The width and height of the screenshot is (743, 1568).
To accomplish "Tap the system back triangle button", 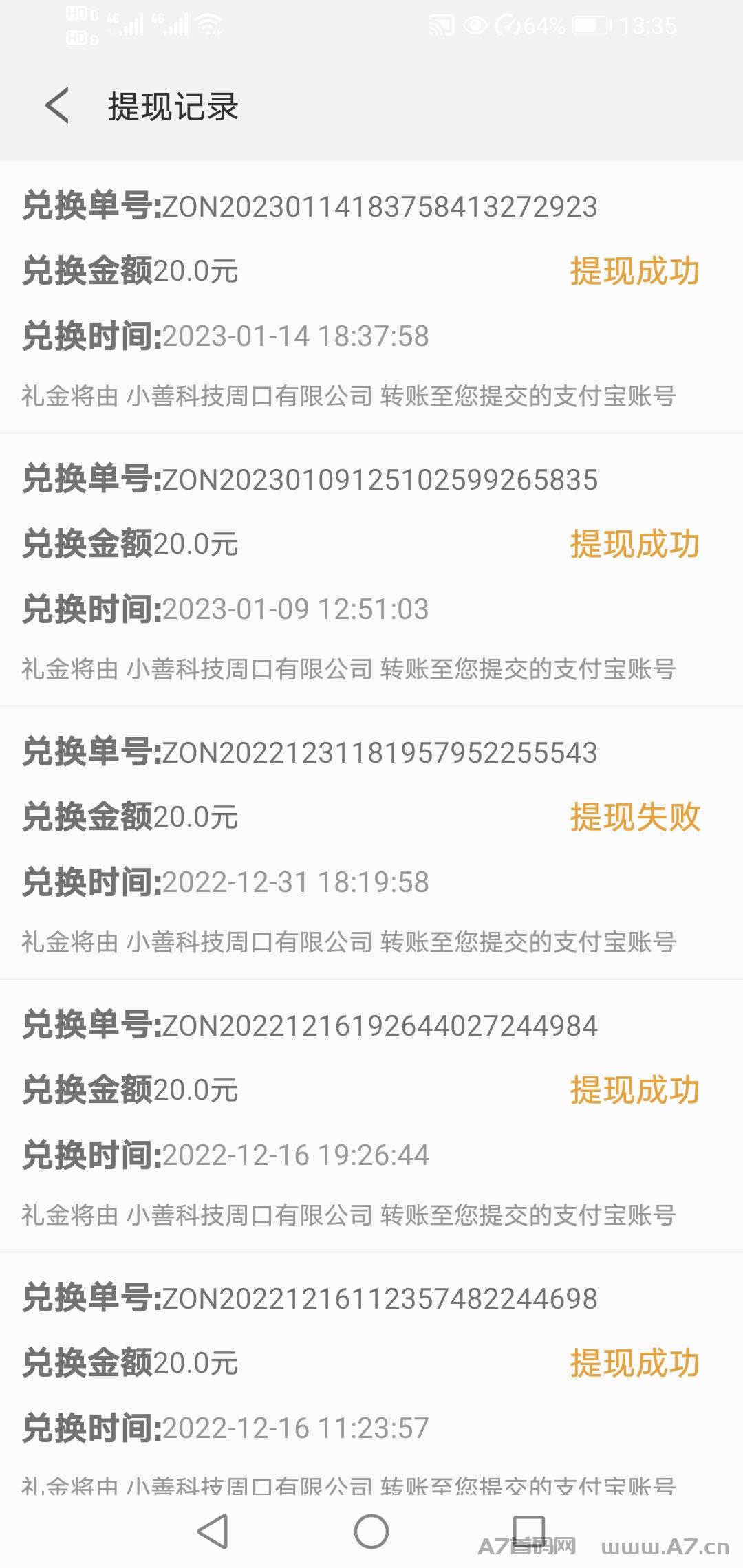I will coord(213,1532).
